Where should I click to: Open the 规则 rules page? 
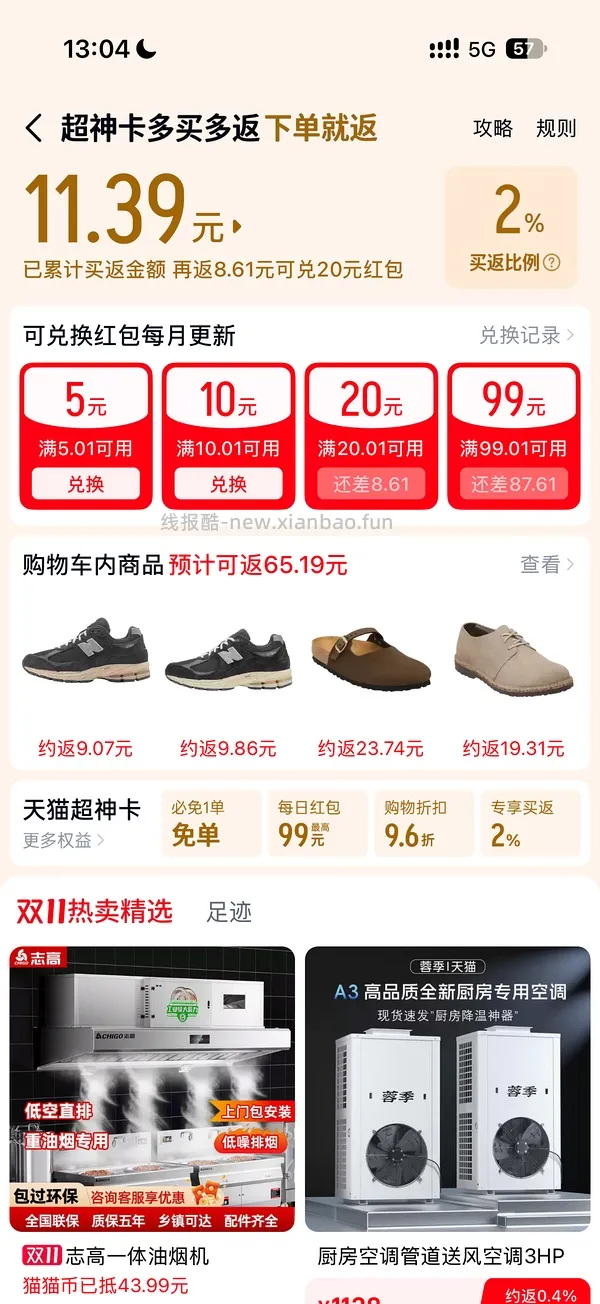pyautogui.click(x=556, y=128)
